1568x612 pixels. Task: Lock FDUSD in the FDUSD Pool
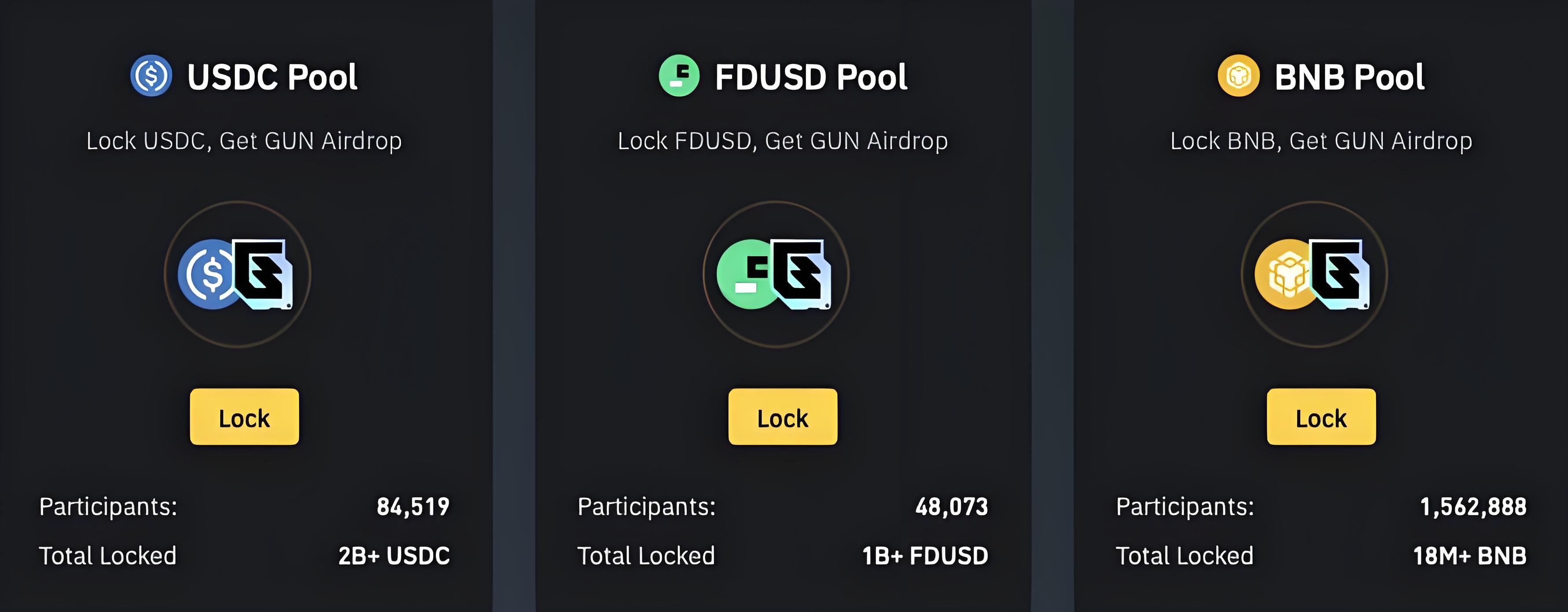(x=783, y=417)
